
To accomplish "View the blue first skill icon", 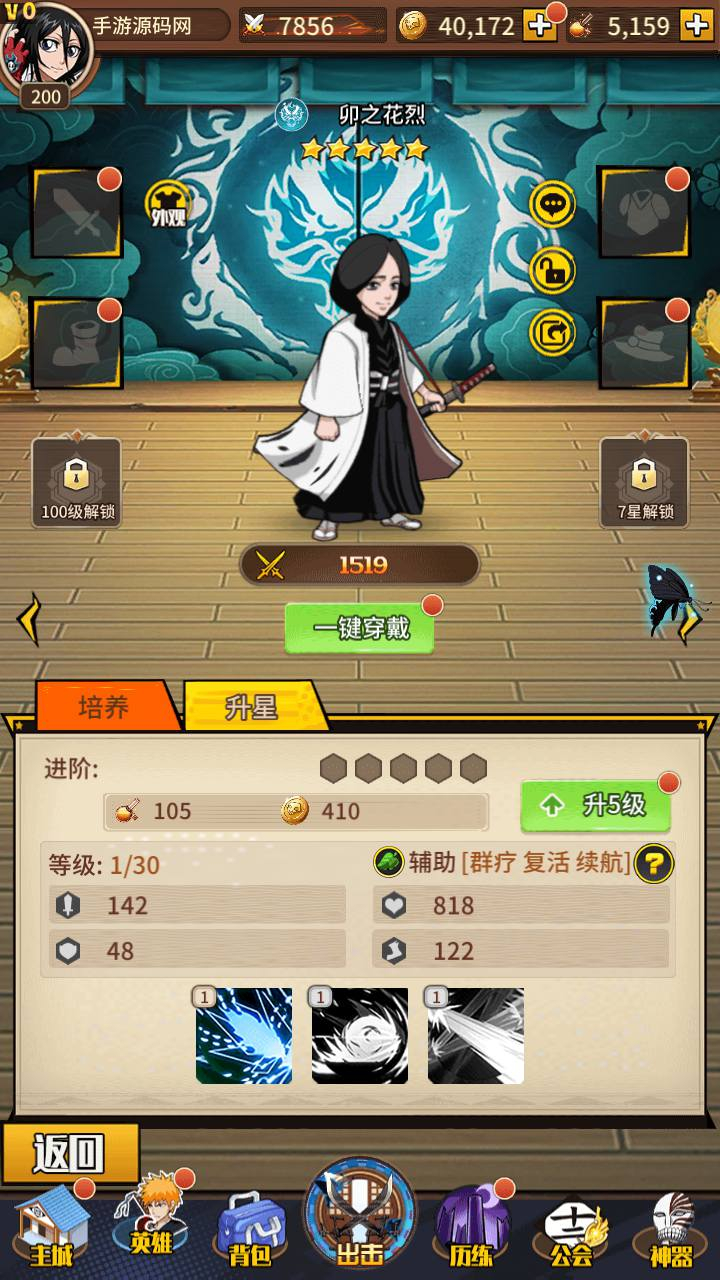I will click(x=244, y=1036).
